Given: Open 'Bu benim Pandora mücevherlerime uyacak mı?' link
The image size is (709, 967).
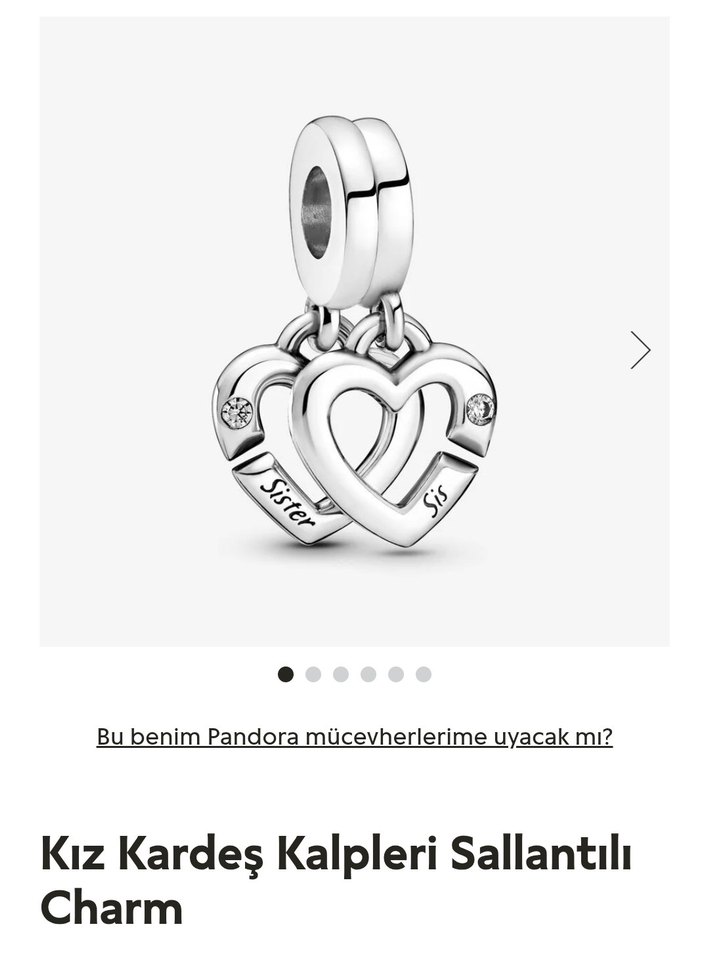Looking at the screenshot, I should (x=354, y=737).
